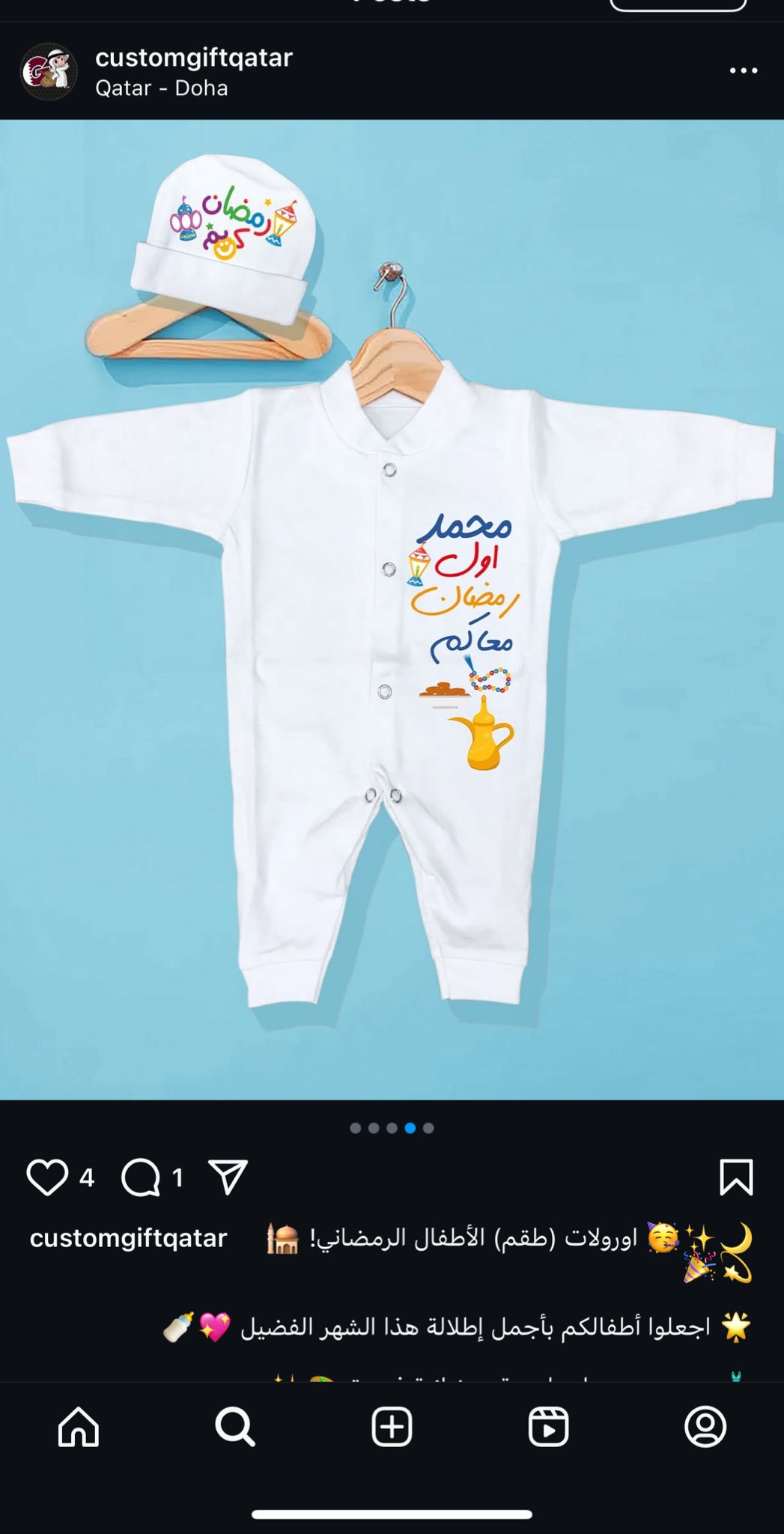Go to the Home tab
Screen dimensions: 784x1534
79,1427
